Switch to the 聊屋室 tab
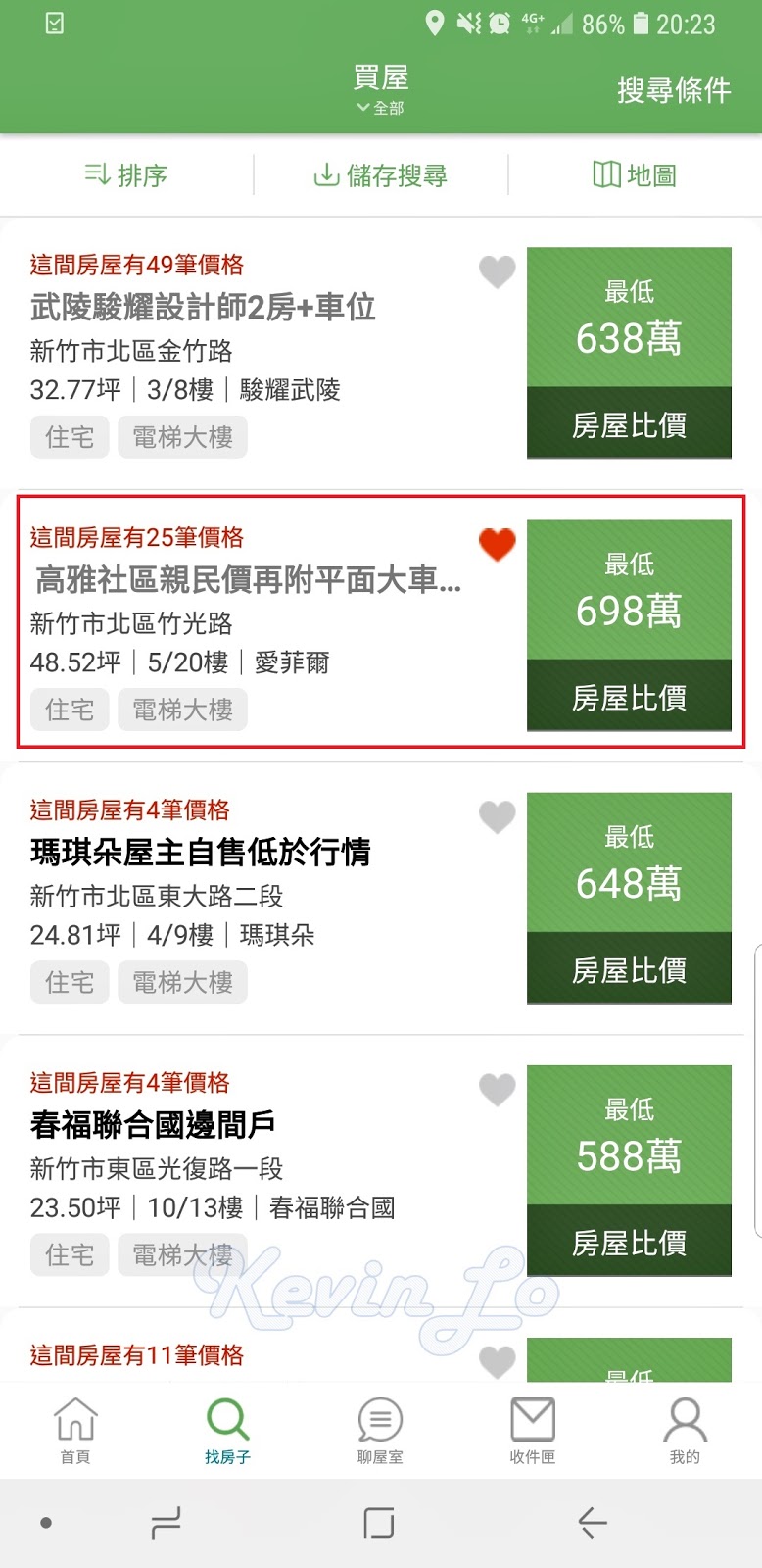This screenshot has width=762, height=1568. [x=380, y=1431]
